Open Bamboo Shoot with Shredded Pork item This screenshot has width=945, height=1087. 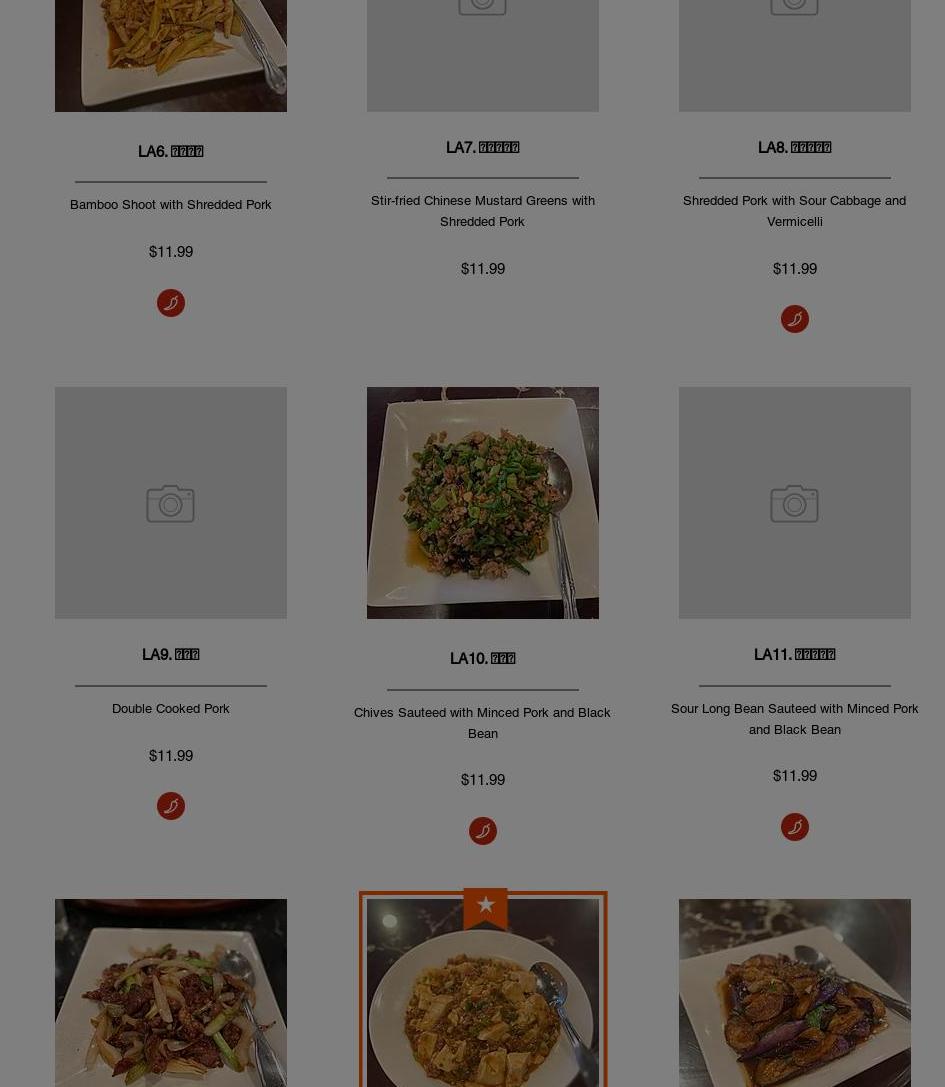(x=170, y=204)
